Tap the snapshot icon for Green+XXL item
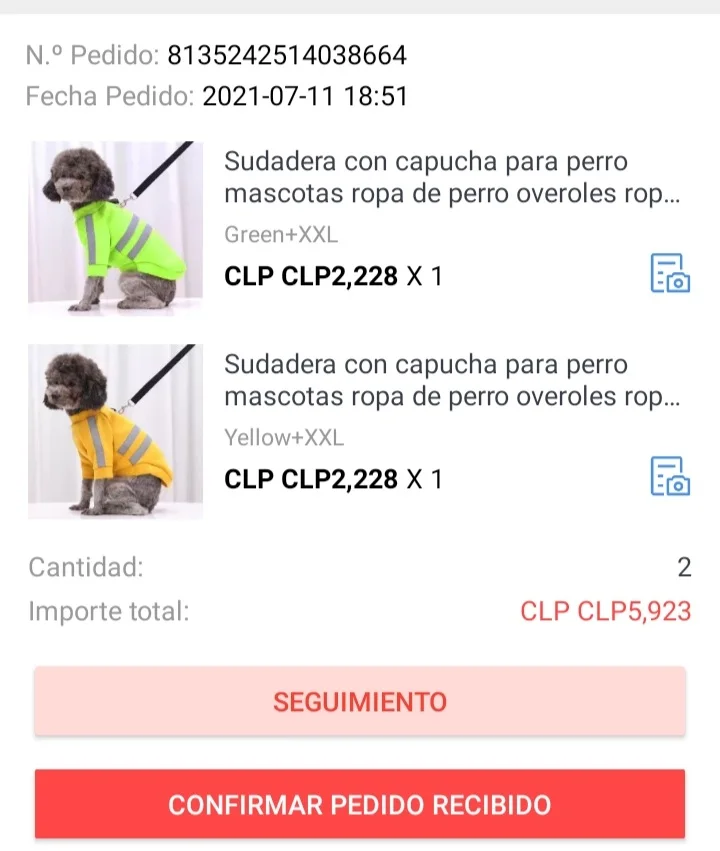This screenshot has height=851, width=720. (x=670, y=273)
